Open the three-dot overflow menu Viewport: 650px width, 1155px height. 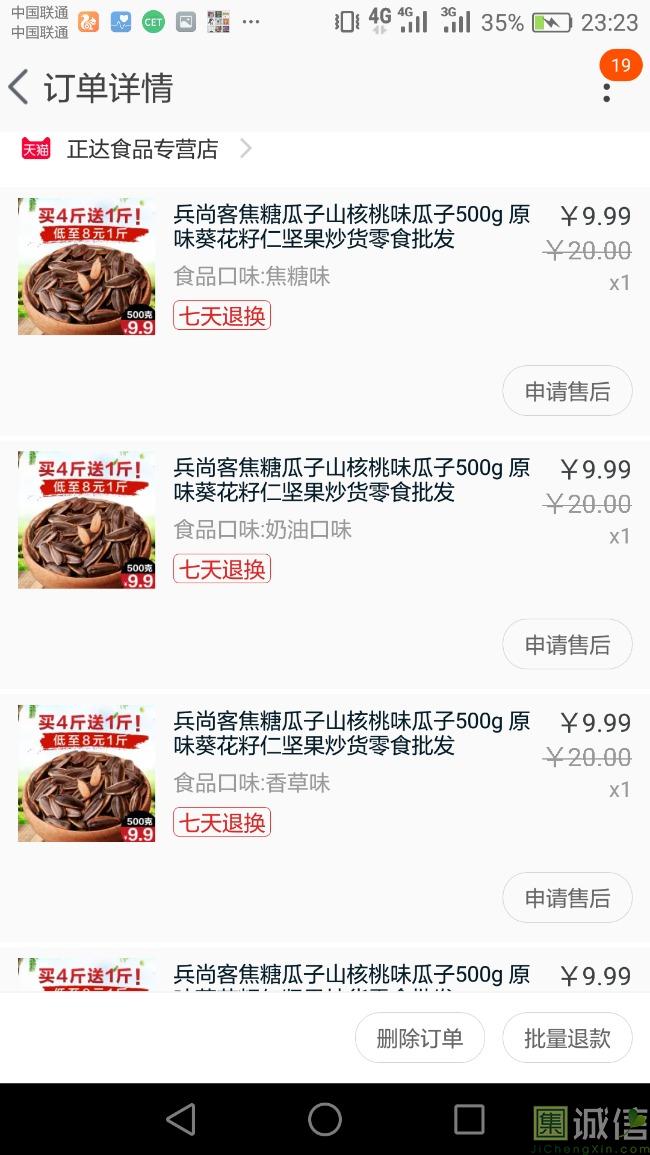(x=606, y=91)
